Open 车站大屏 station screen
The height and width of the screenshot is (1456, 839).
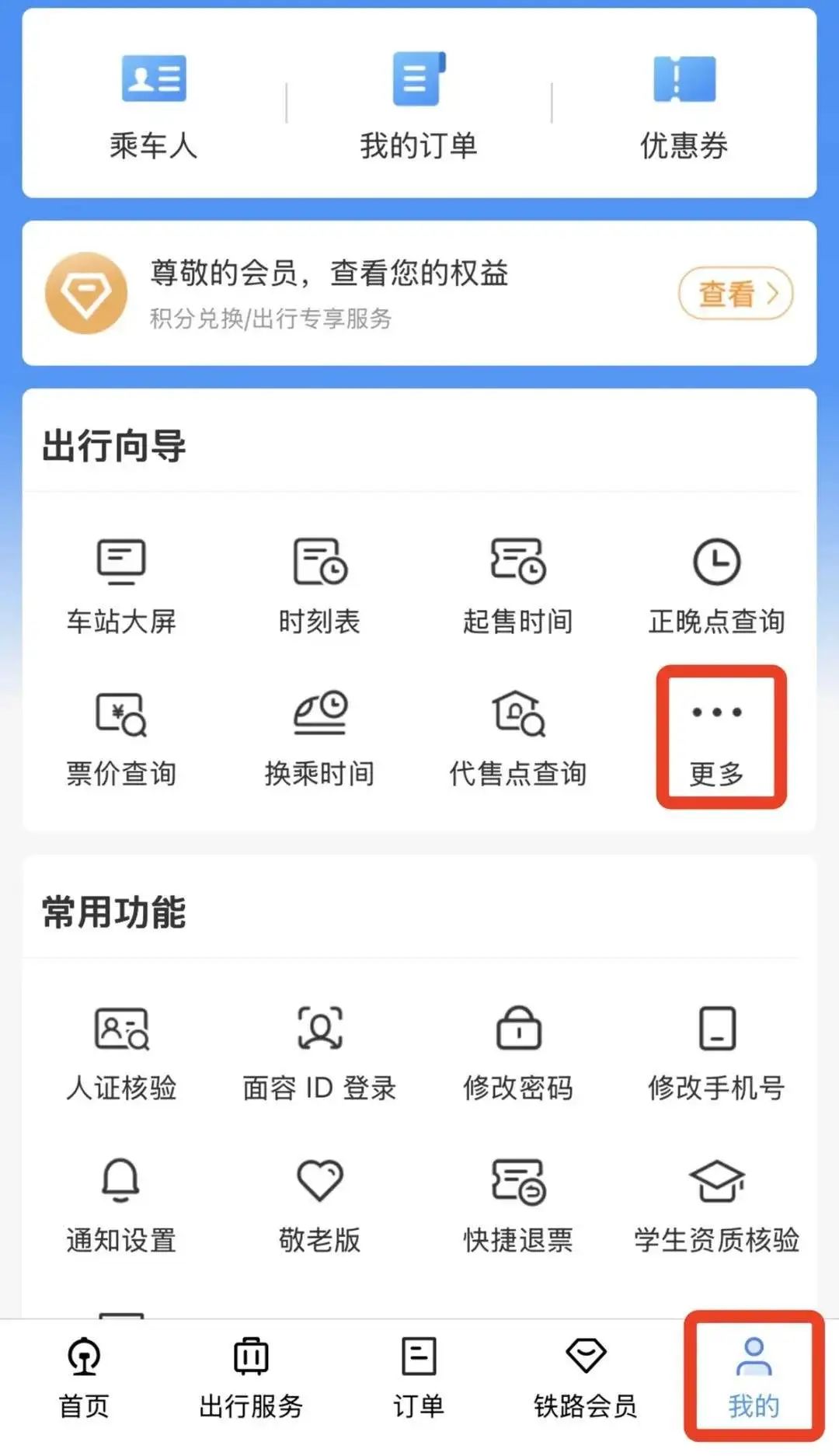(121, 587)
